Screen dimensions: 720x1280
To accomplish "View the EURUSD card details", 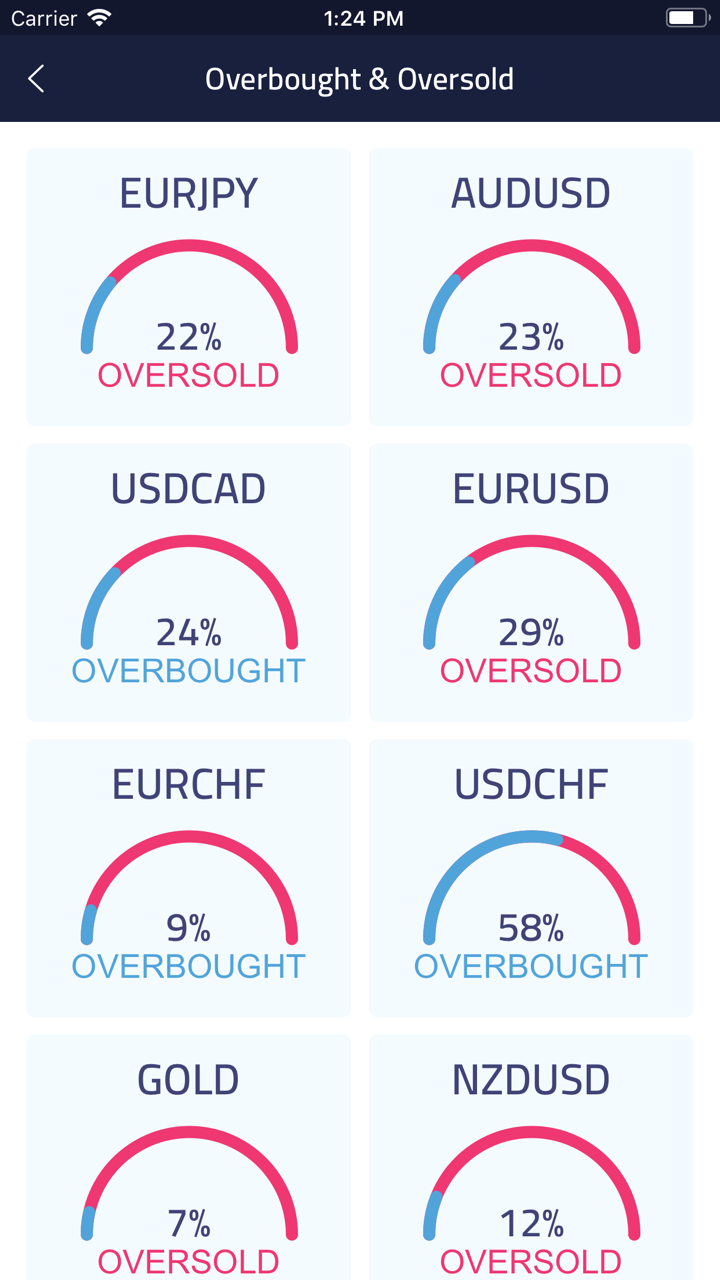I will pyautogui.click(x=531, y=582).
